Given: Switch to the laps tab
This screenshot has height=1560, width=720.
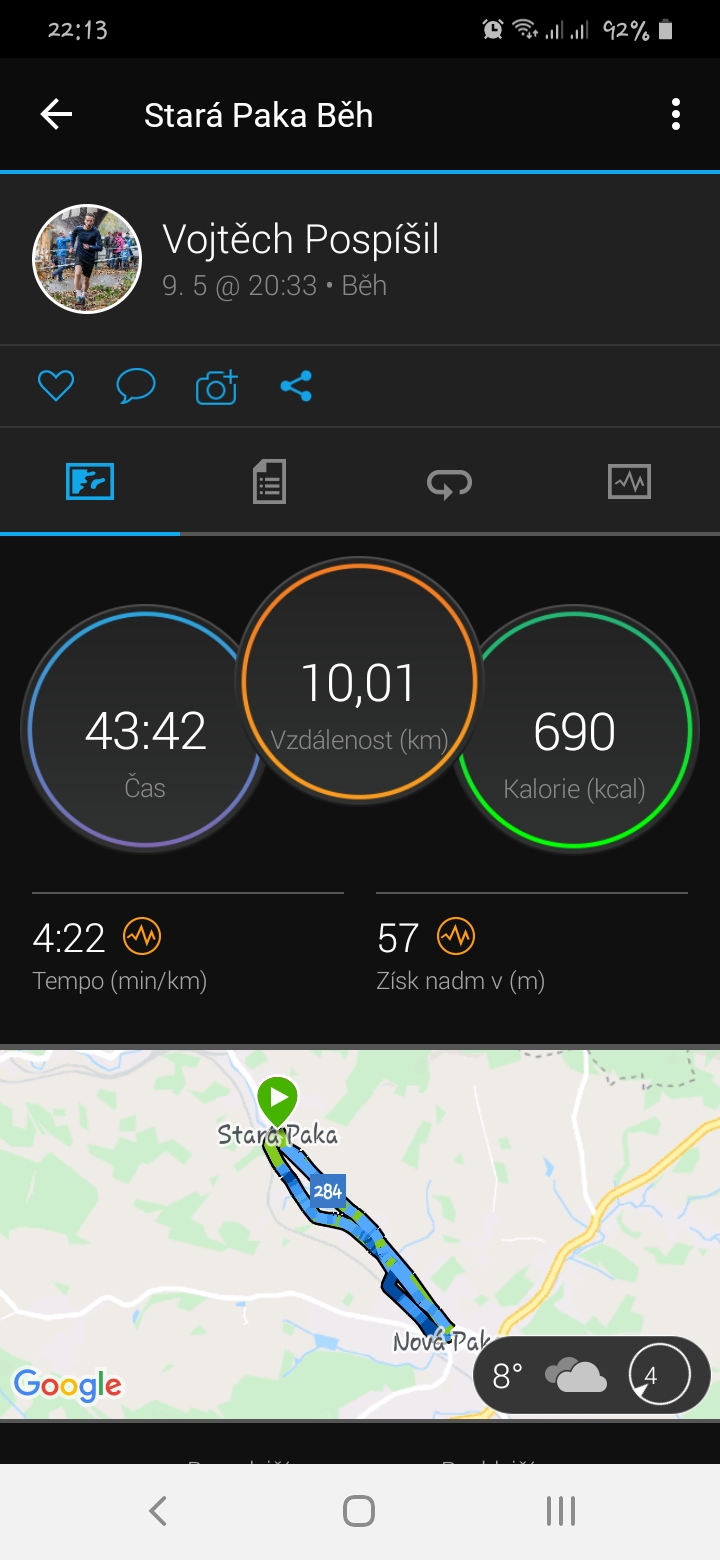Looking at the screenshot, I should point(449,482).
